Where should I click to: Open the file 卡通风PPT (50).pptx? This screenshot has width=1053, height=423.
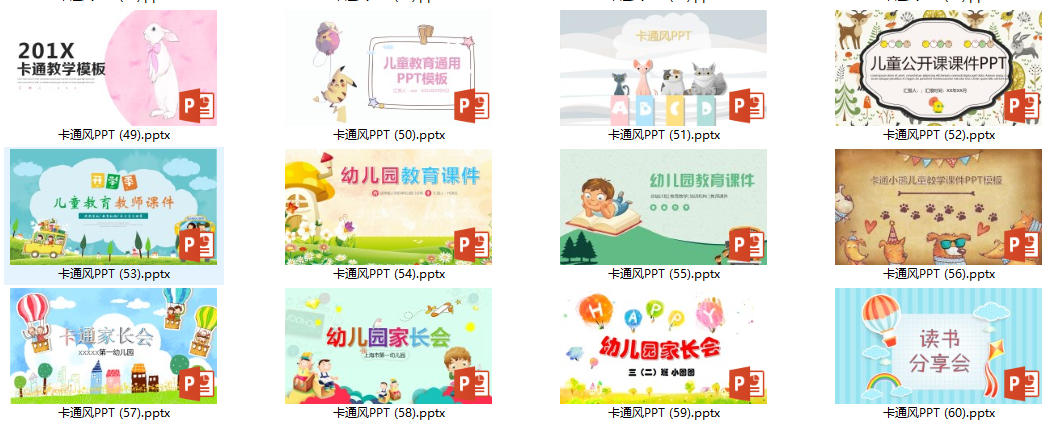tap(389, 68)
